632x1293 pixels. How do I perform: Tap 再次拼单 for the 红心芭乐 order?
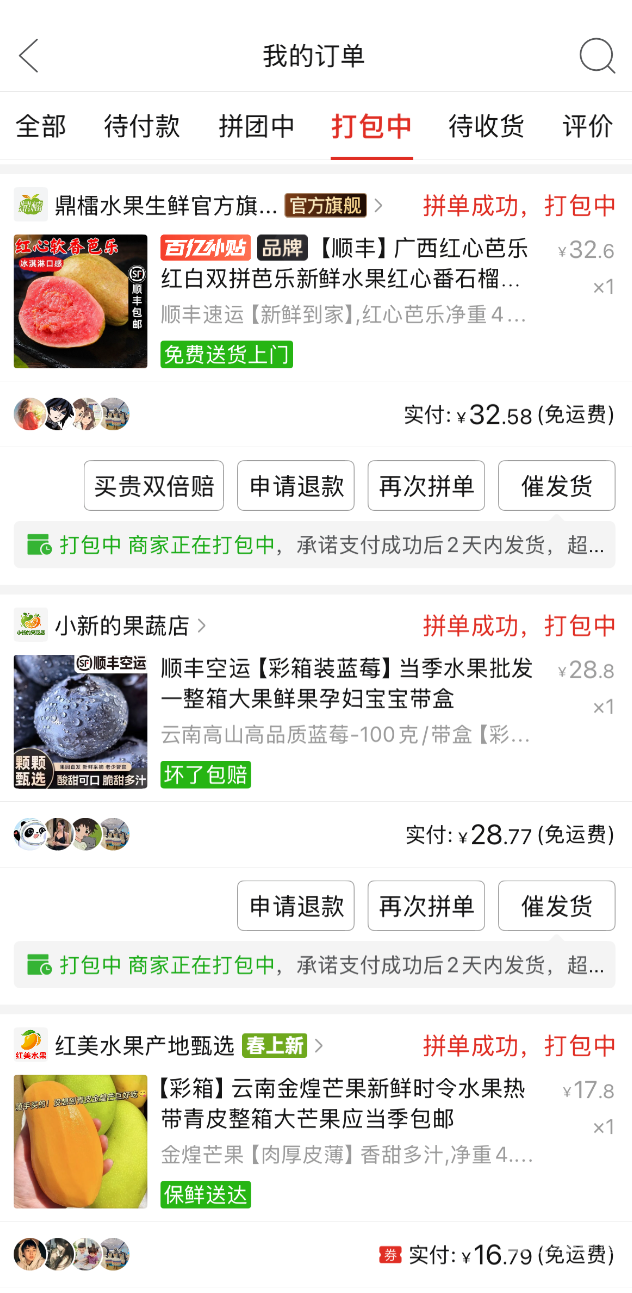click(x=426, y=486)
